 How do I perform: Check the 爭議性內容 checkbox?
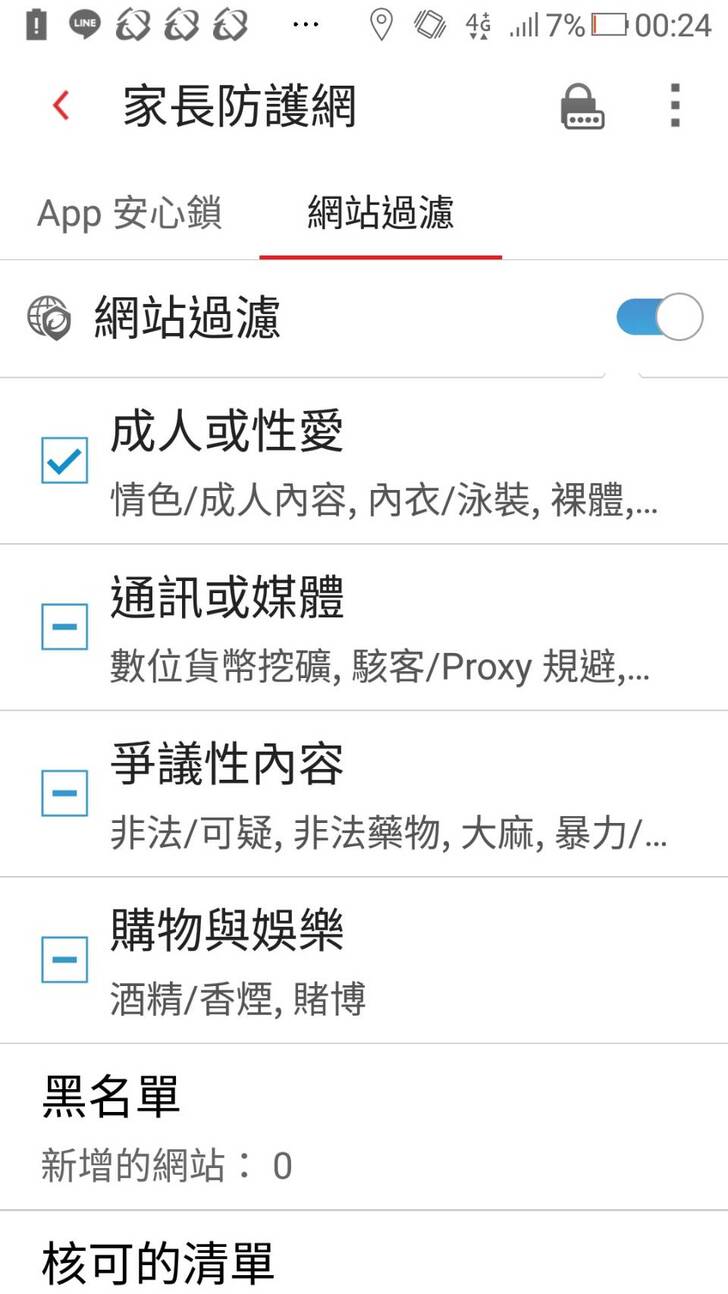65,794
